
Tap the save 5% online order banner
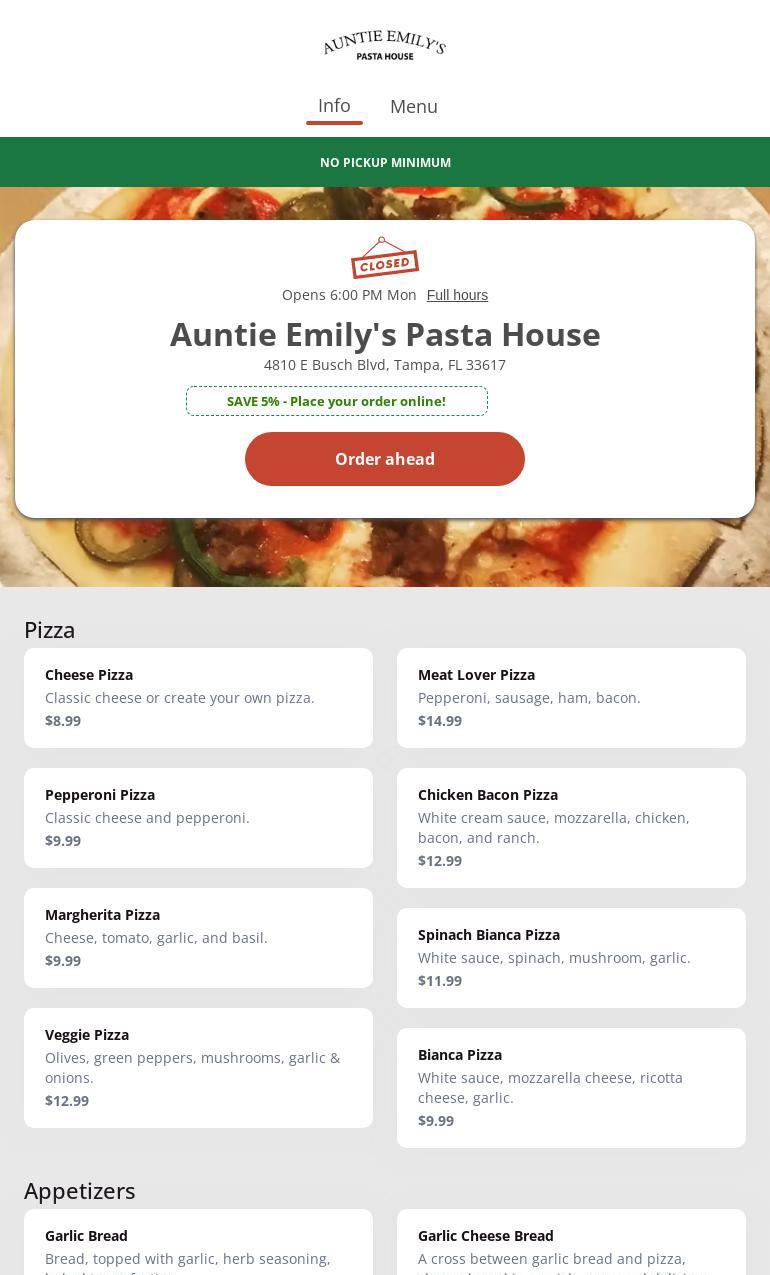(337, 401)
